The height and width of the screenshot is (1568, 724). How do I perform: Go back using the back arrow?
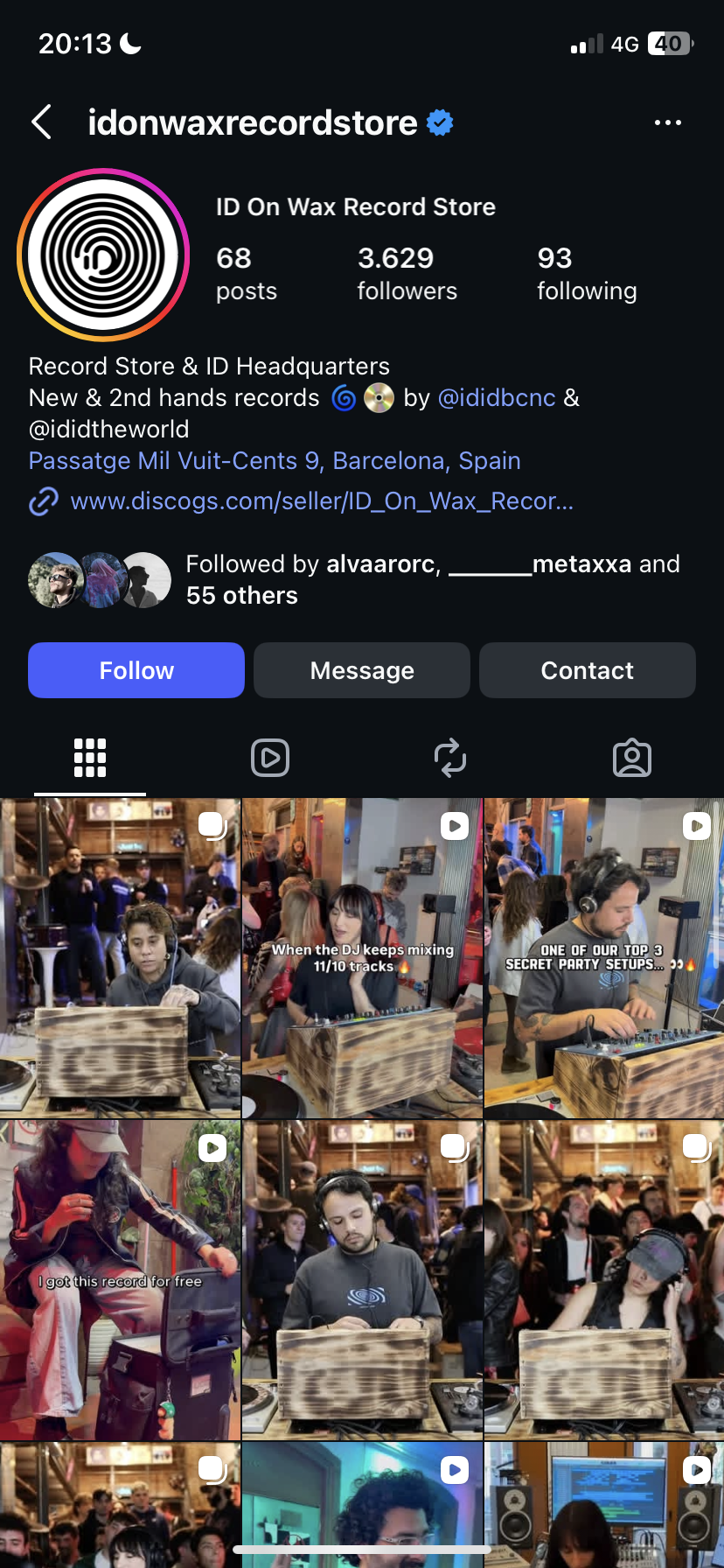pos(41,122)
